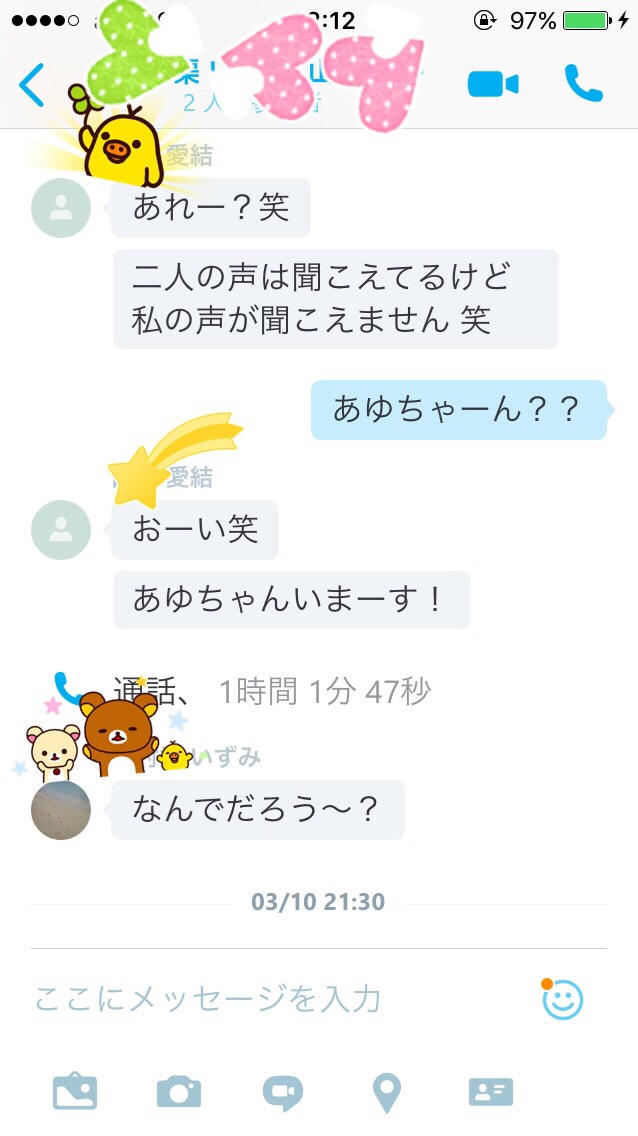Open the emoticon picker
Viewport: 638px width, 1136px height.
[563, 999]
